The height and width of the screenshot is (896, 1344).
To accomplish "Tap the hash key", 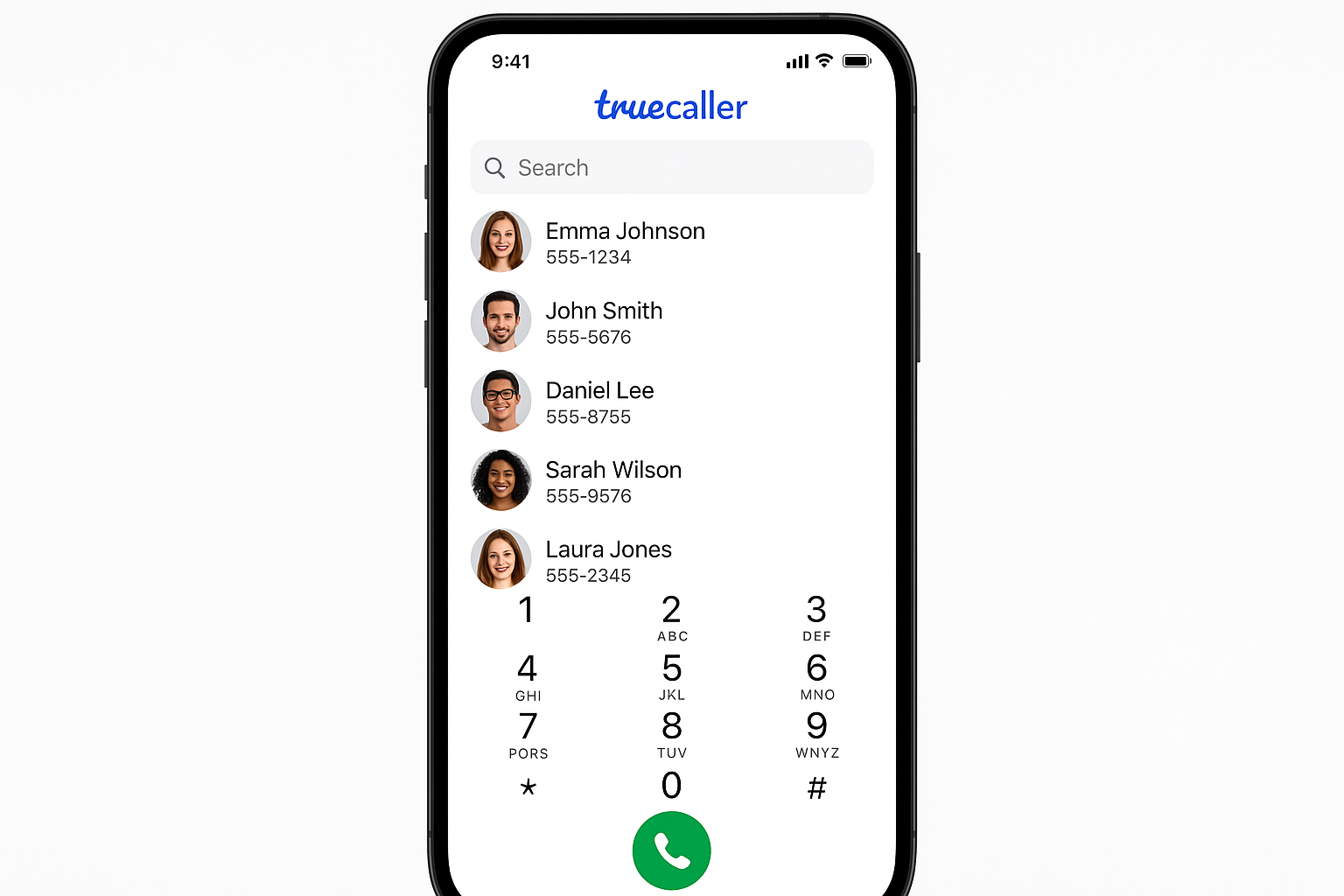I will pos(816,788).
